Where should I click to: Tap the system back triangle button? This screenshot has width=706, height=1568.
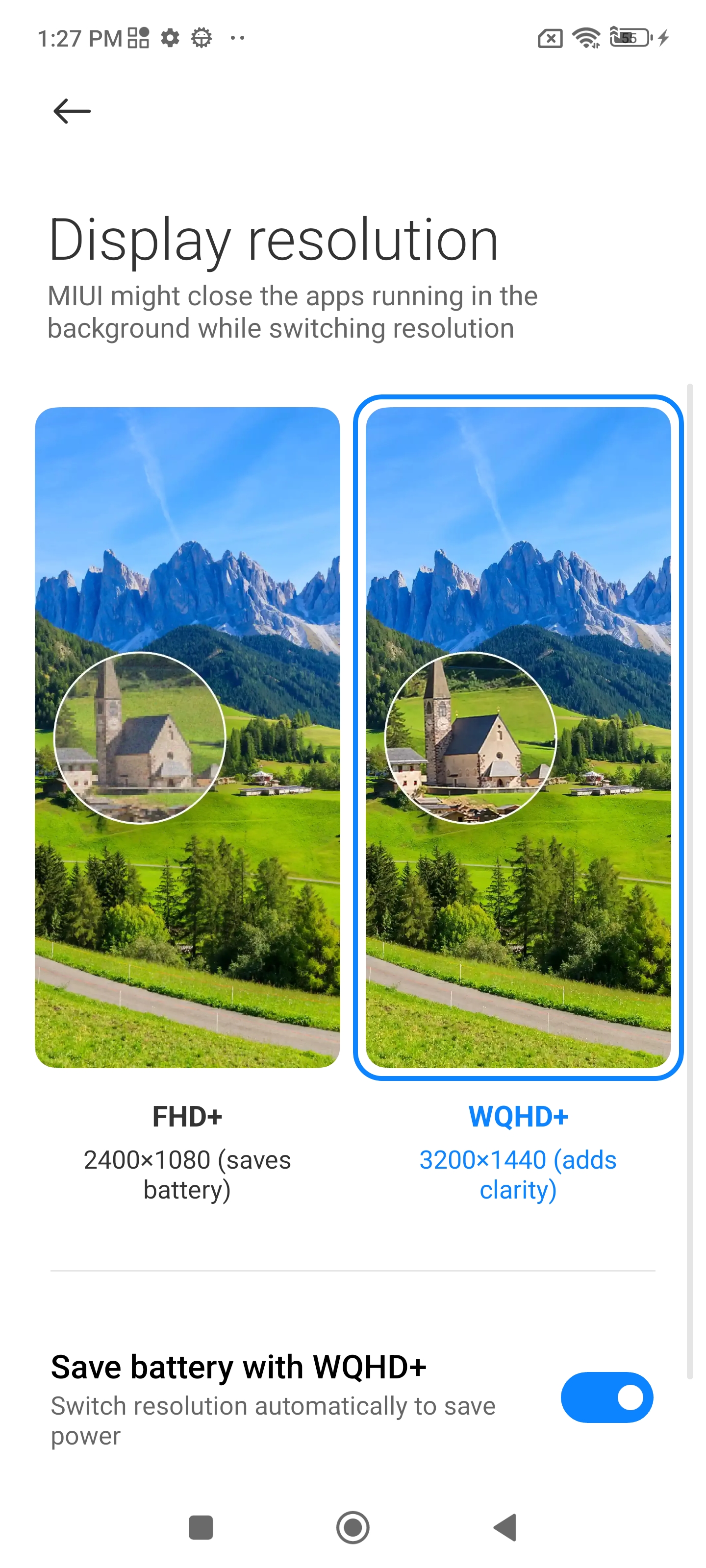pos(505,1527)
